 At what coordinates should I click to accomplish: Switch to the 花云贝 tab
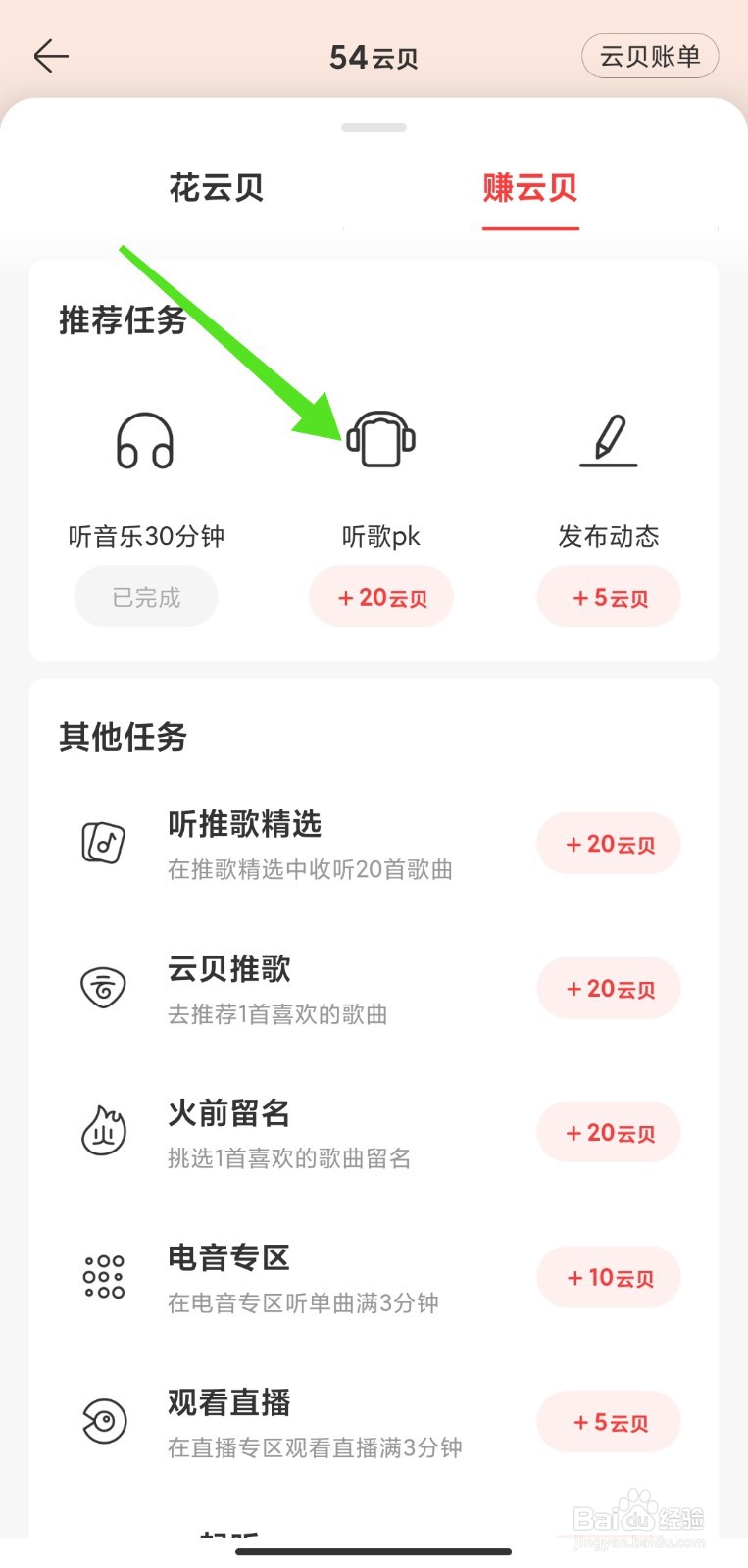click(x=217, y=187)
